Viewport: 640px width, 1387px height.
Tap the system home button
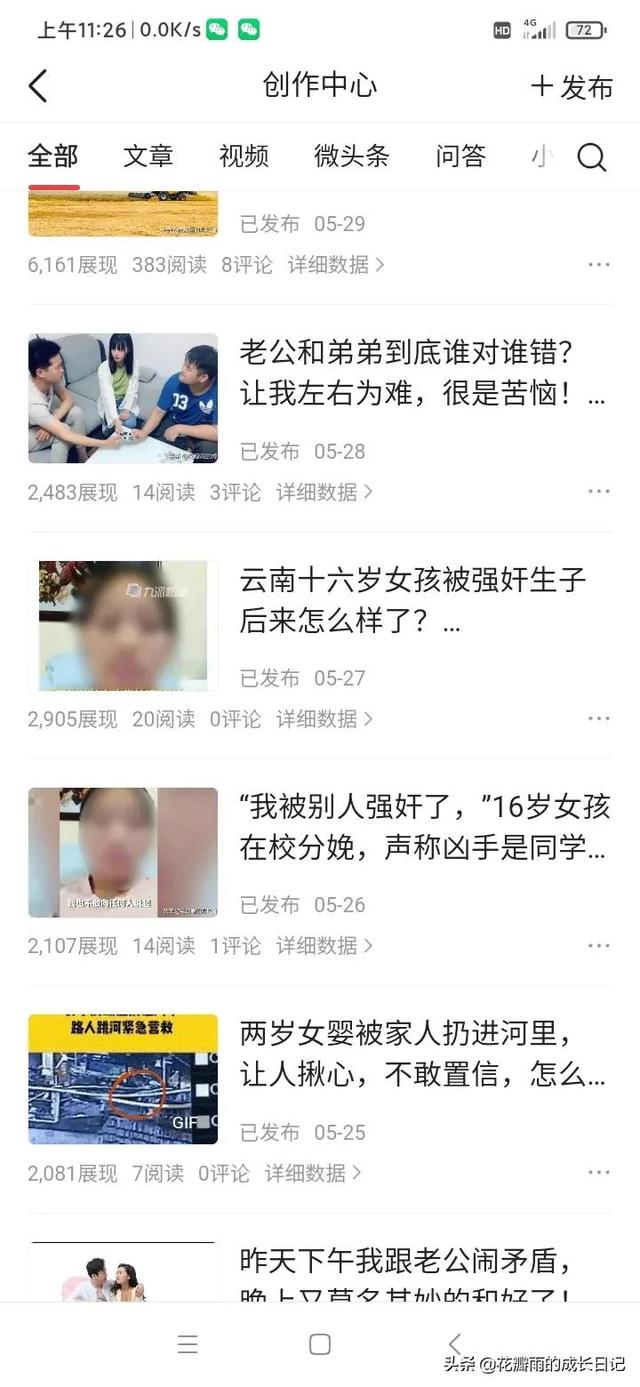pyautogui.click(x=320, y=1344)
